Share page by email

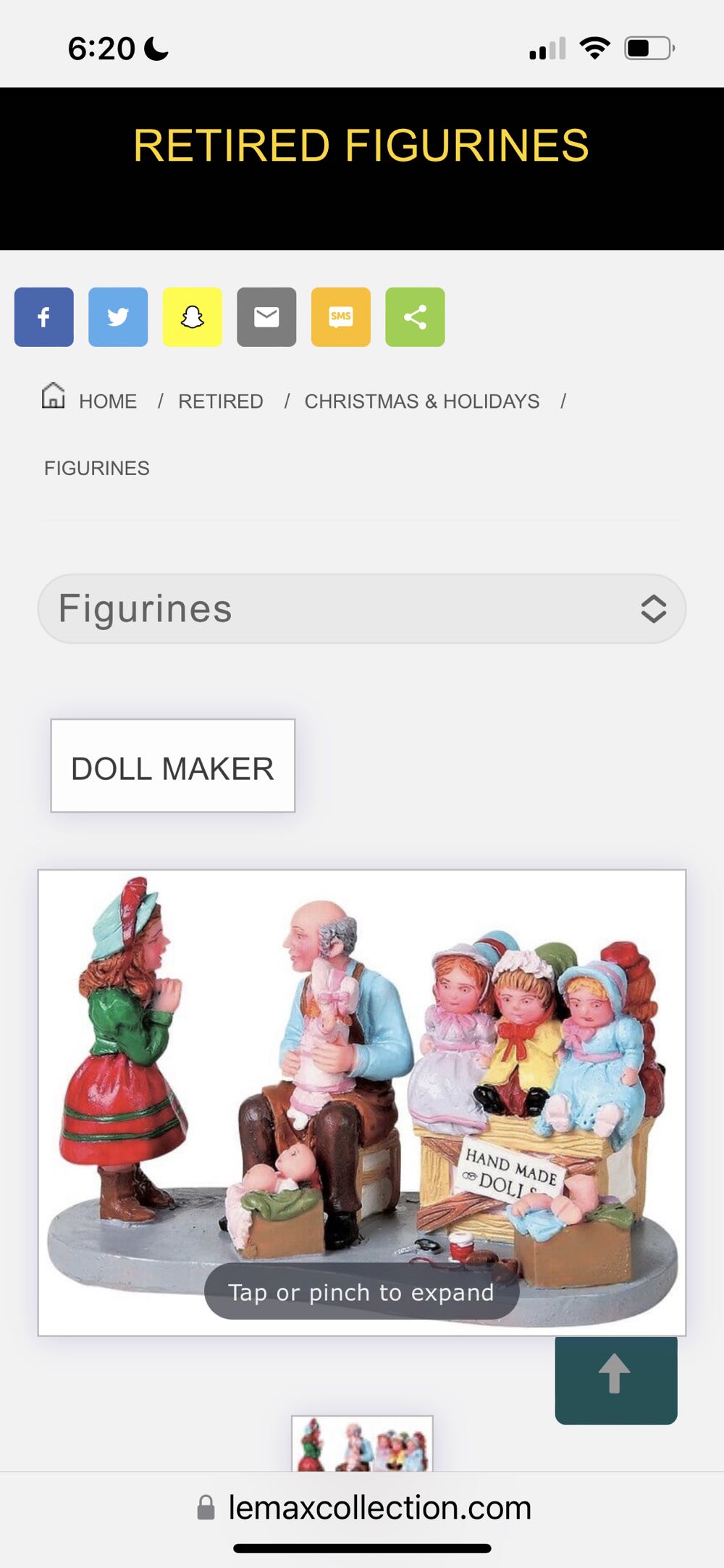(x=266, y=317)
